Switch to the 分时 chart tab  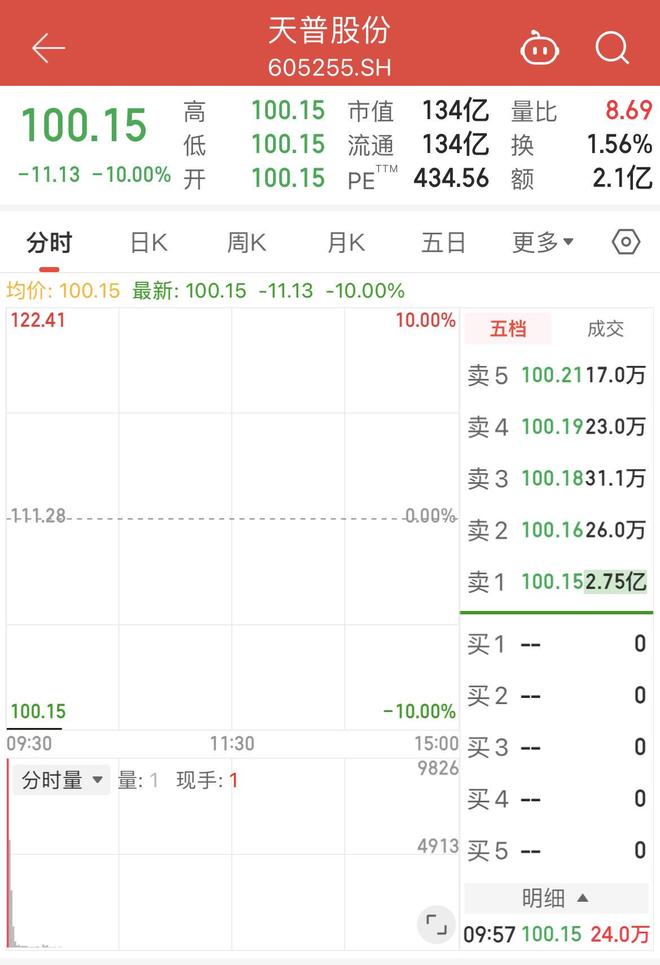coord(49,242)
